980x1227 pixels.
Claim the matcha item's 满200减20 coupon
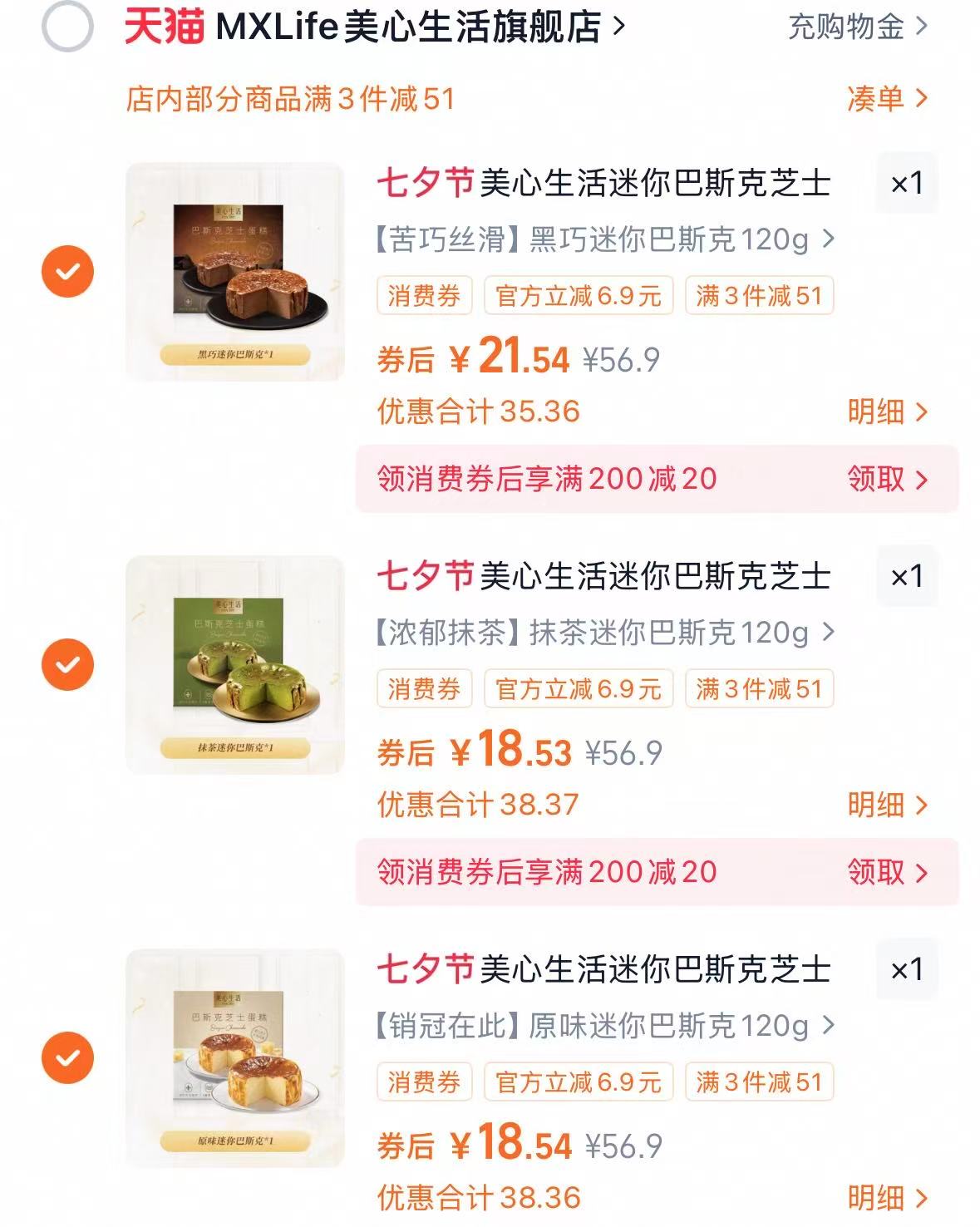pos(883,870)
